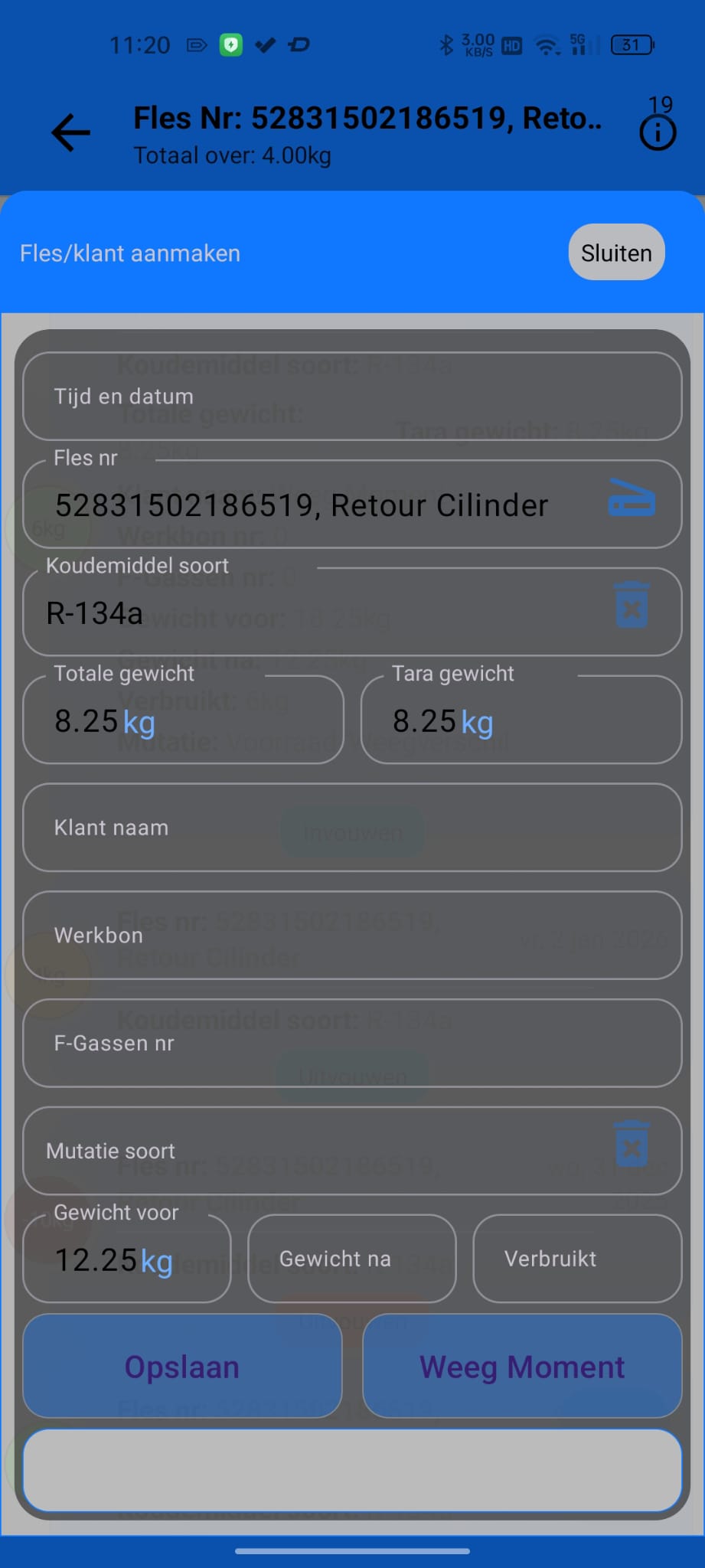Image resolution: width=705 pixels, height=1568 pixels.
Task: Fill in the Werkbon field
Action: 352,936
